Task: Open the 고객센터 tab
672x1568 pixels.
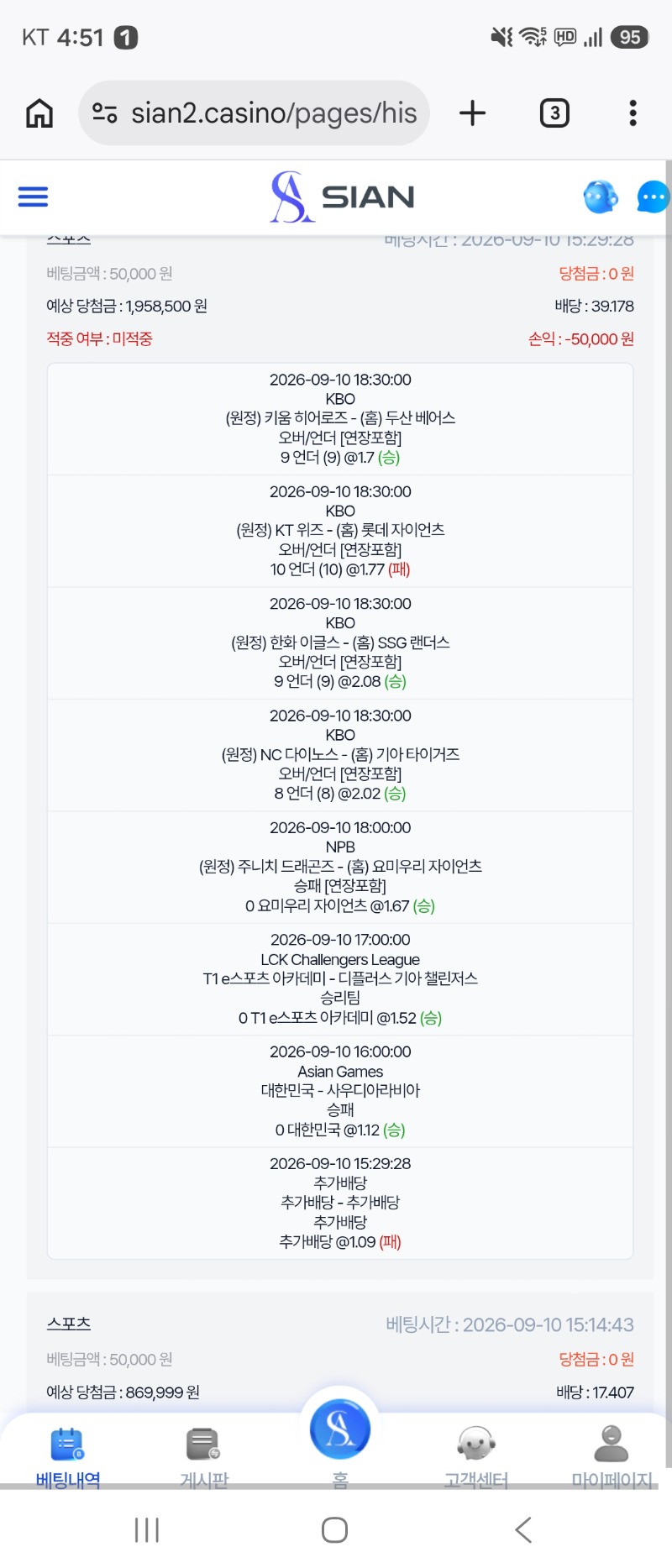Action: [x=476, y=1456]
